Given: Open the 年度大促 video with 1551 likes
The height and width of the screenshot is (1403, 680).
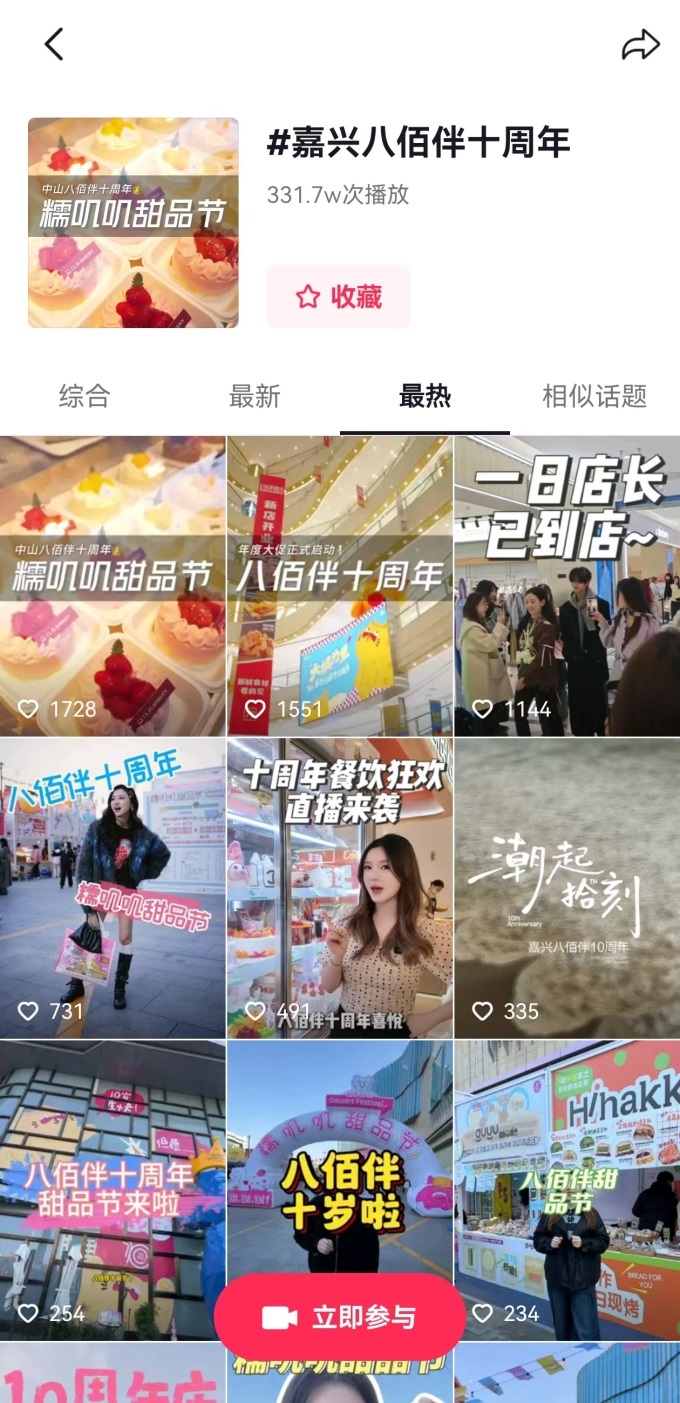Looking at the screenshot, I should (x=340, y=586).
